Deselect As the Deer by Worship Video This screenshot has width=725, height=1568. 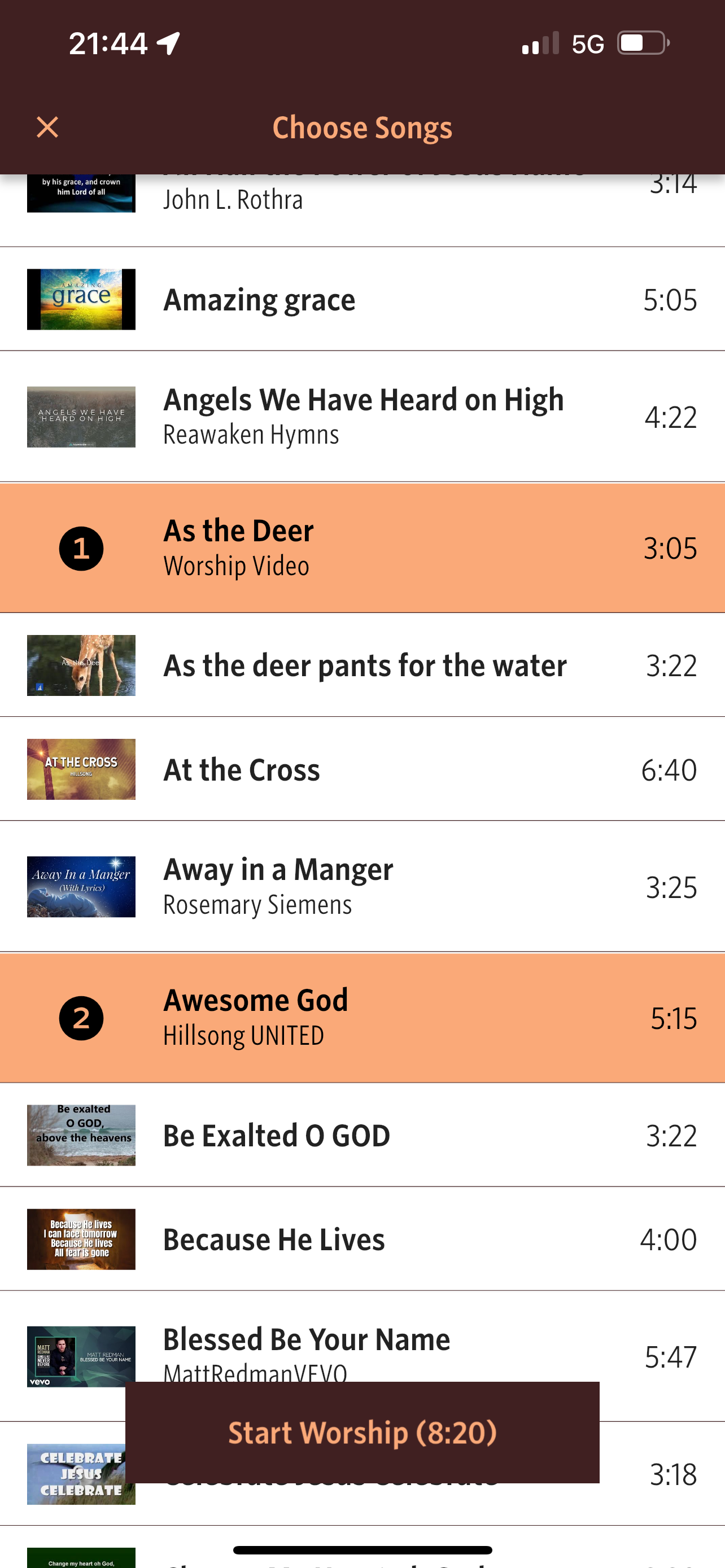[x=362, y=548]
